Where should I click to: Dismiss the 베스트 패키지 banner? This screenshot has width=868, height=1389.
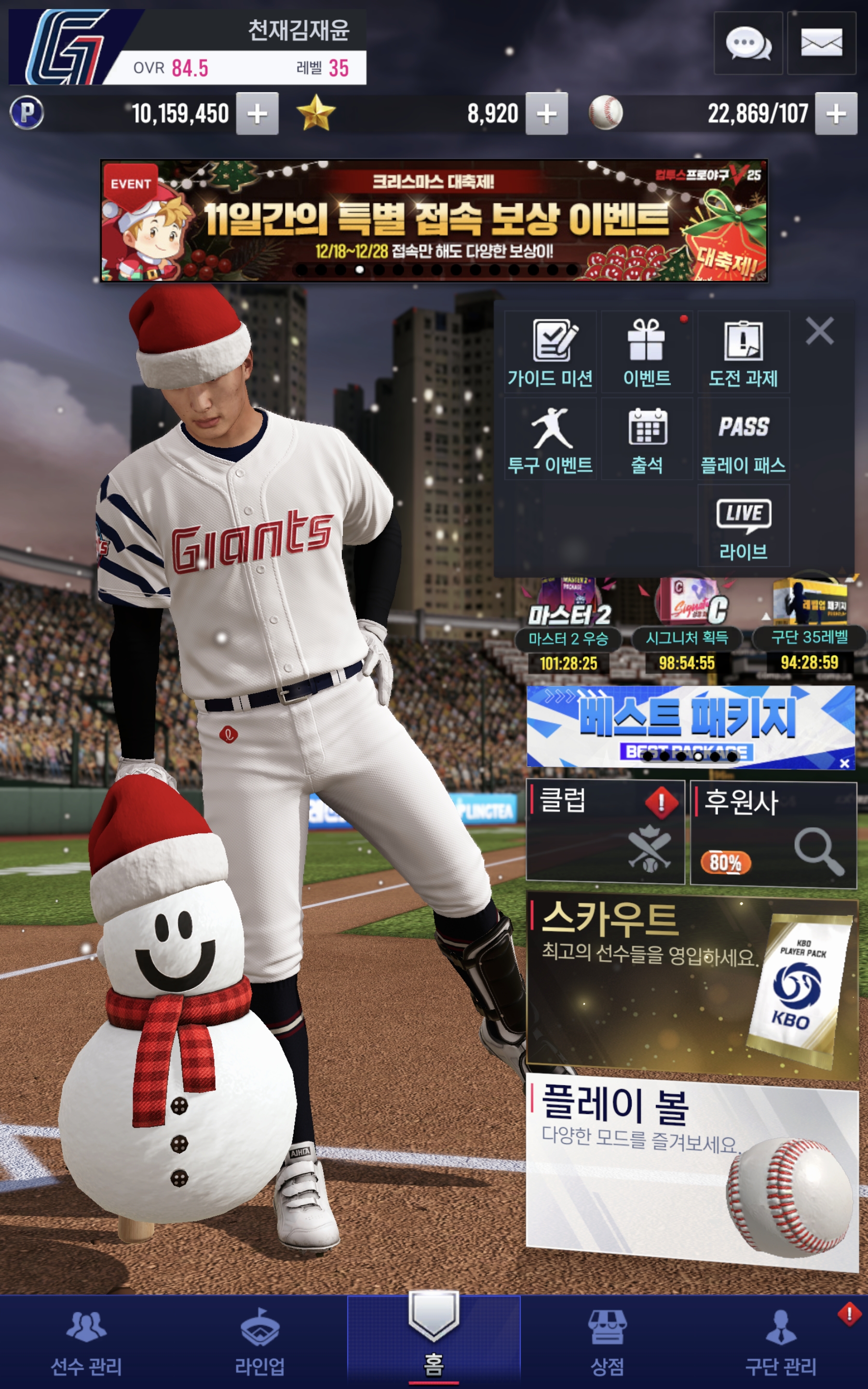pos(844,763)
